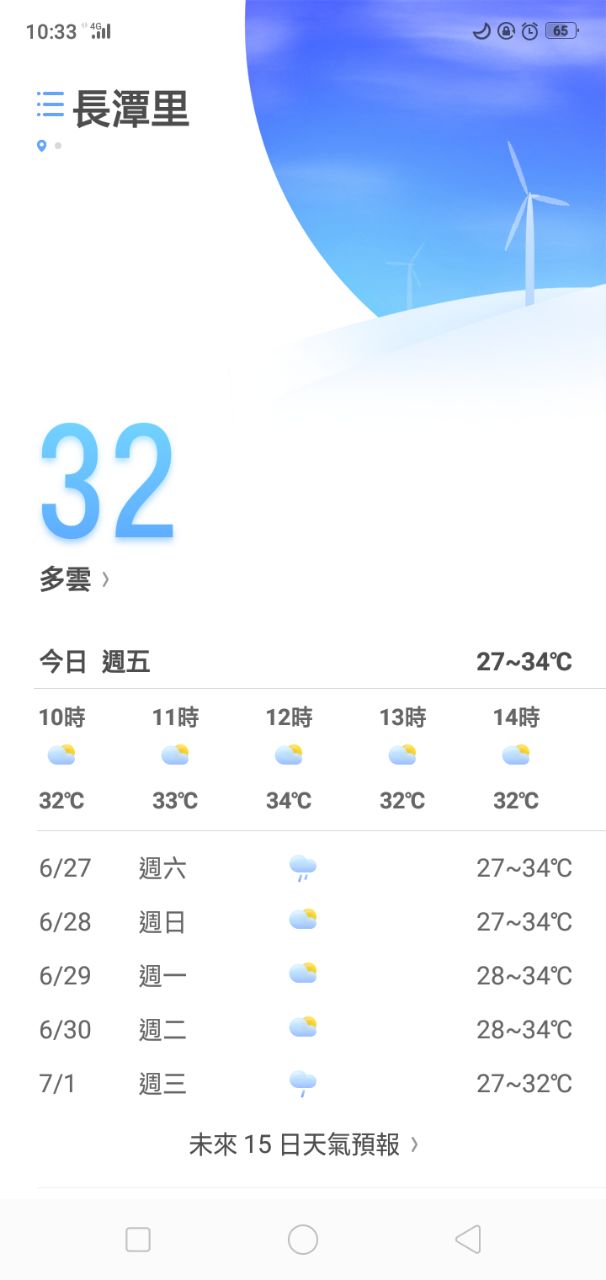
Task: Open the 6/30 週二 forecast row
Action: click(303, 1029)
